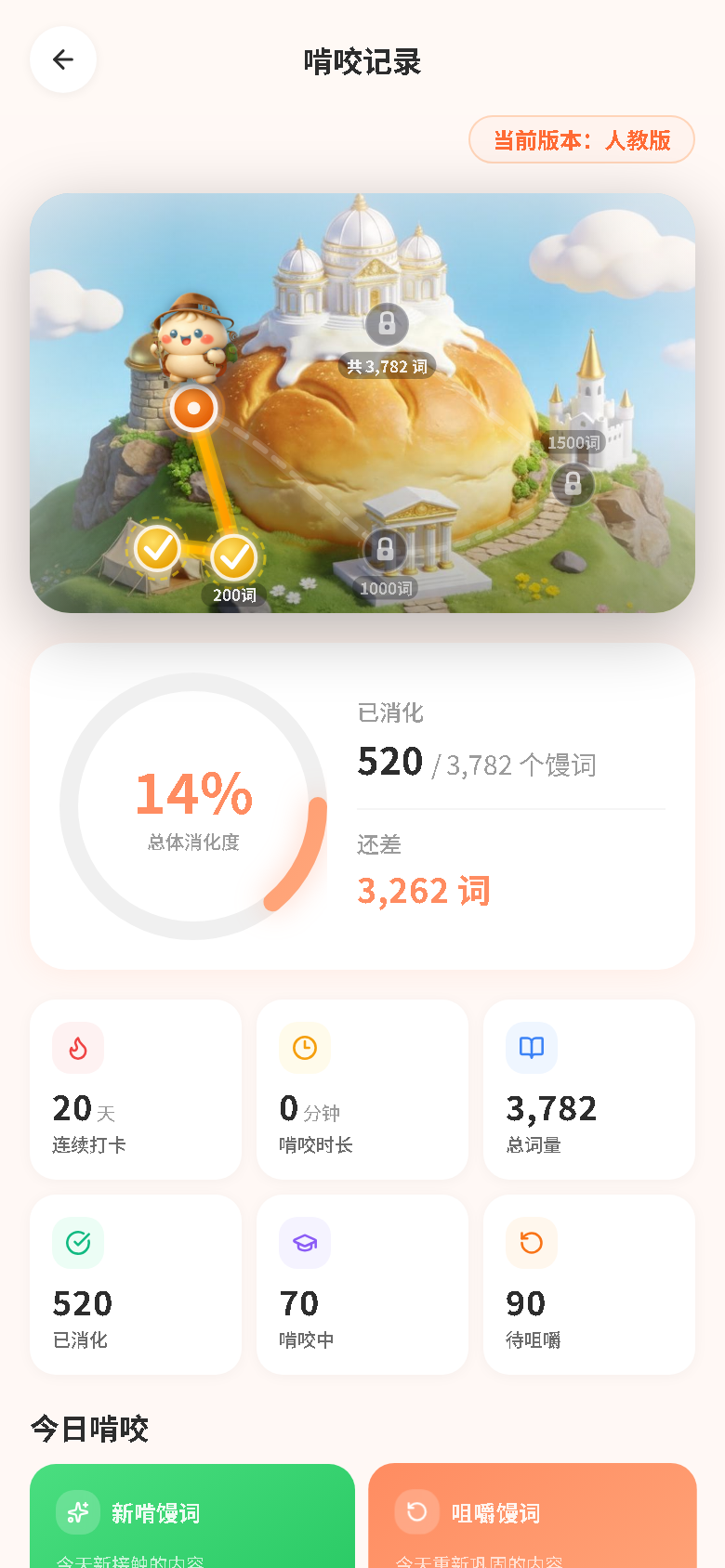Select the 今日啃咬 section heading
This screenshot has width=725, height=1568.
(88, 1429)
